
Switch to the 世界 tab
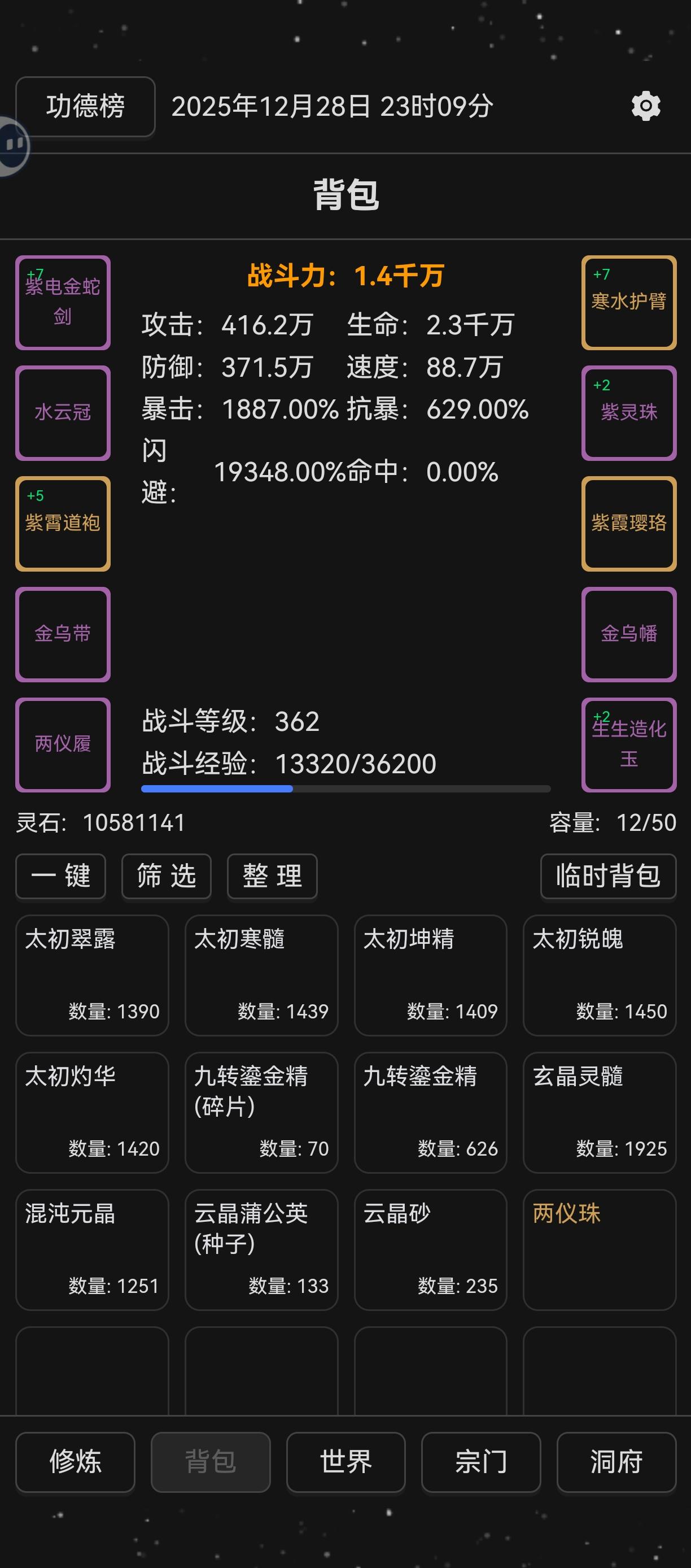tap(345, 1461)
